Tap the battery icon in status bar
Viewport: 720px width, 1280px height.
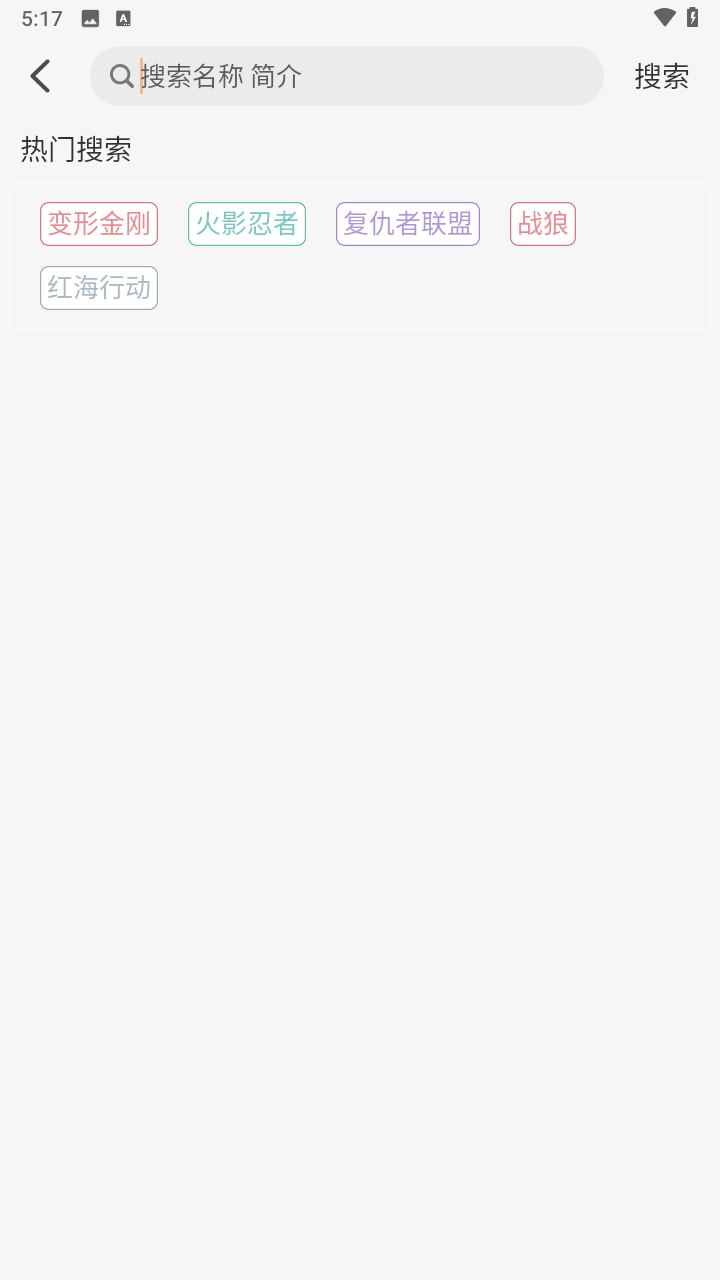tap(691, 17)
